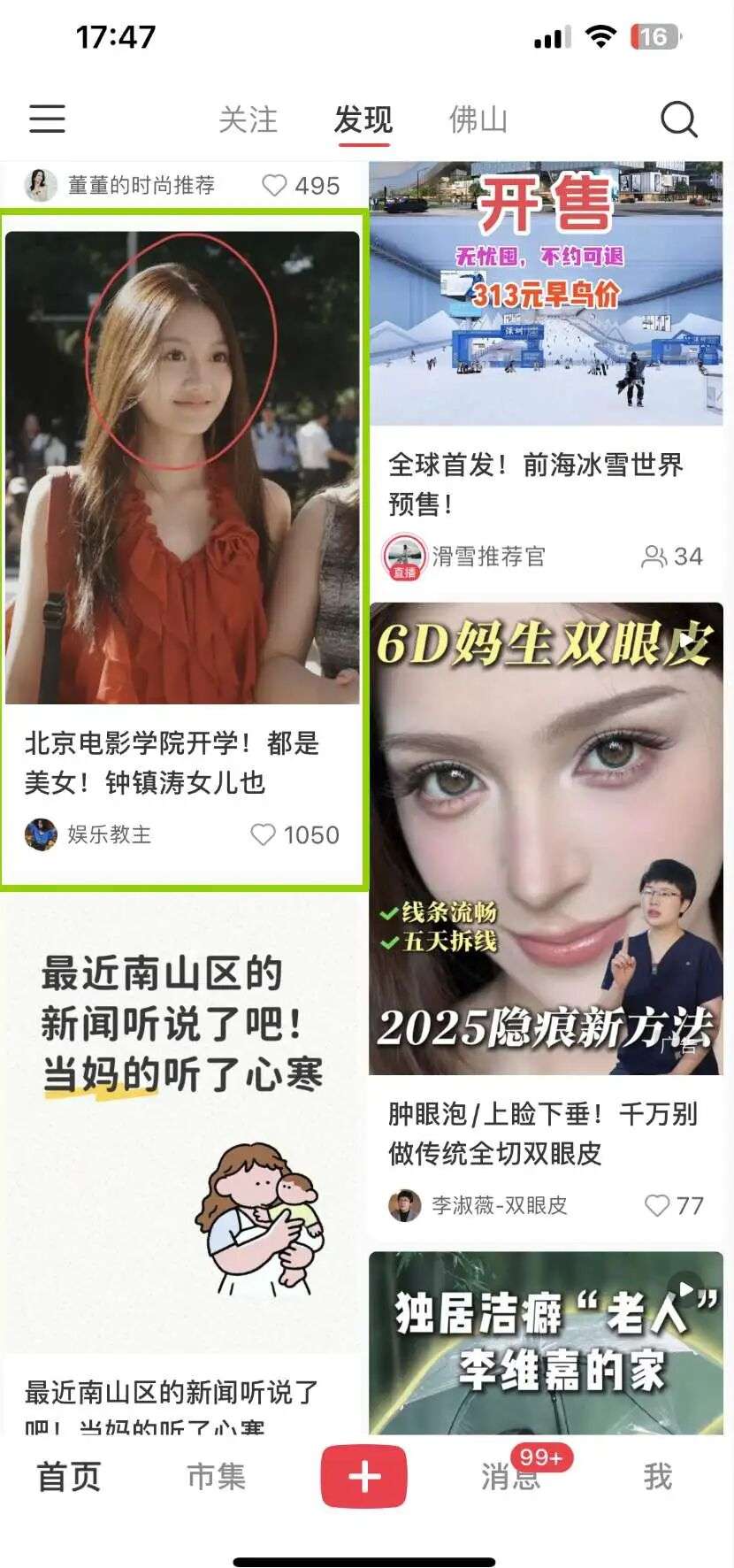The width and height of the screenshot is (734, 1568).
Task: Like the 李淑薇-双眼皮 post
Action: click(x=656, y=1205)
